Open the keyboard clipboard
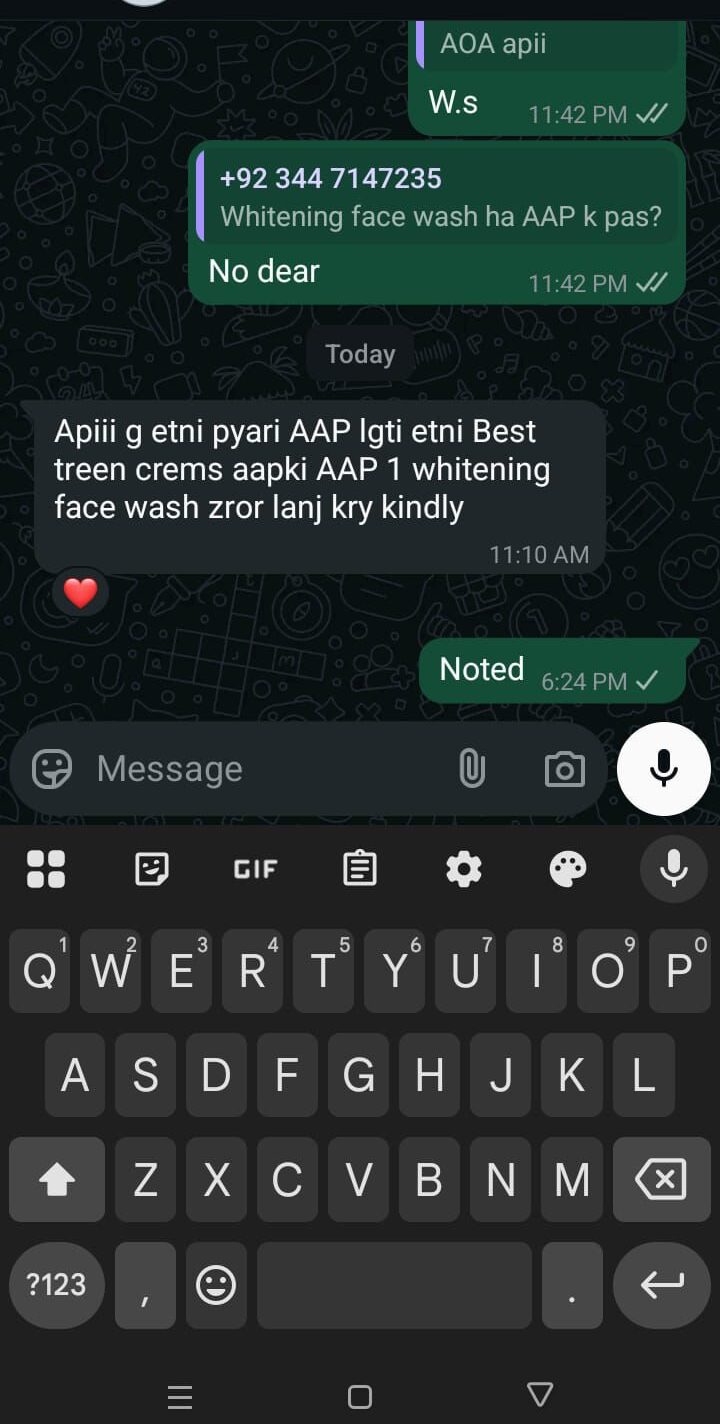The width and height of the screenshot is (720, 1424). [359, 869]
